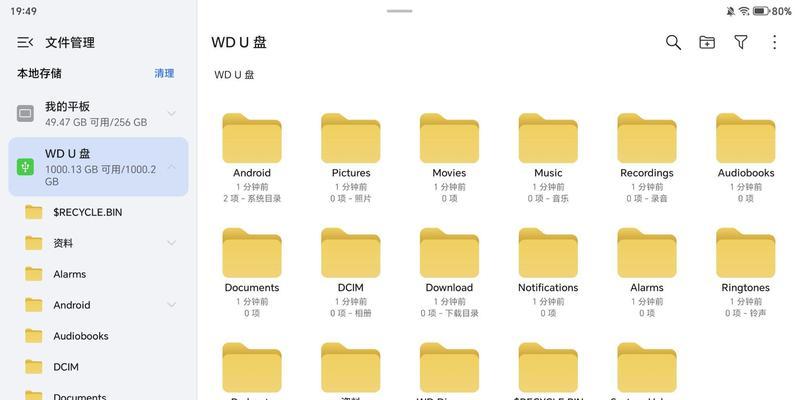Image resolution: width=800 pixels, height=400 pixels.
Task: Expand the 我的平板 chevron
Action: (172, 113)
